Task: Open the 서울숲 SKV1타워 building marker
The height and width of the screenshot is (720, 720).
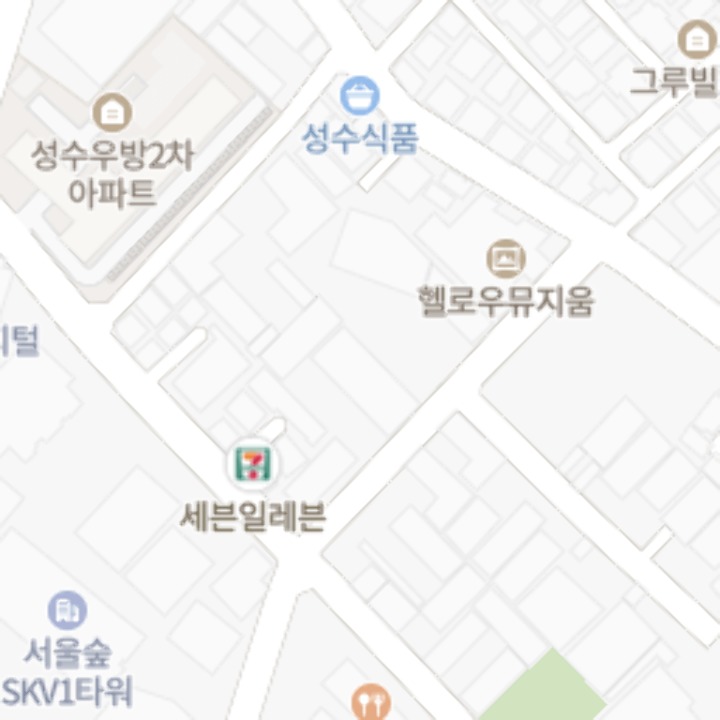Action: tap(67, 609)
